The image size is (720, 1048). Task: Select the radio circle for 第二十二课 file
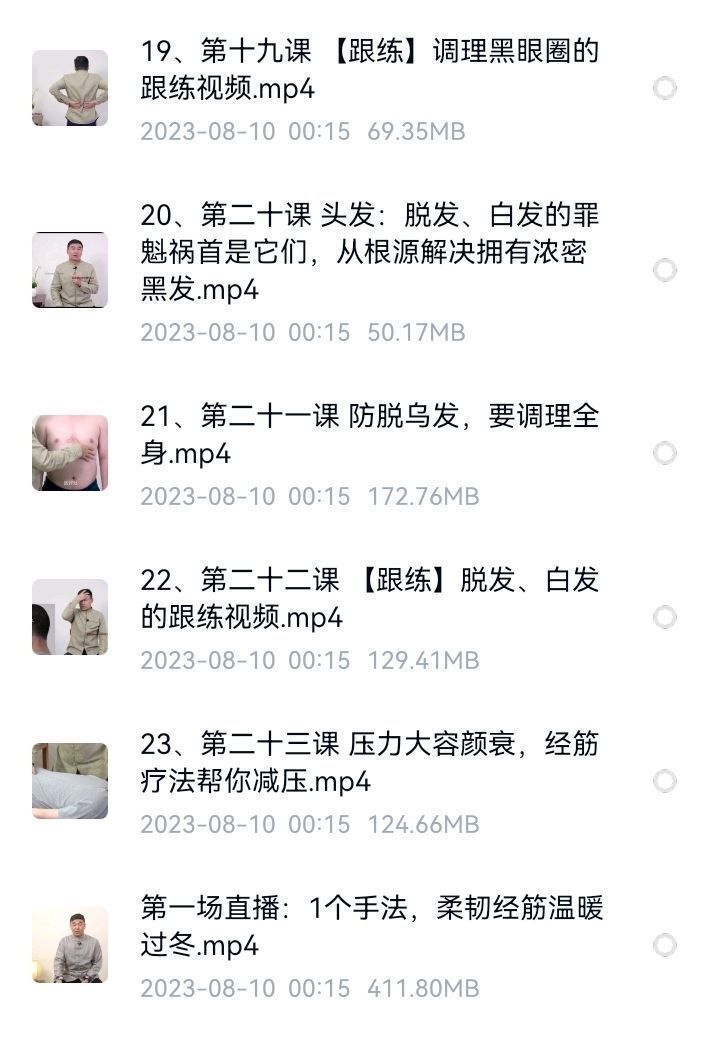tap(665, 617)
